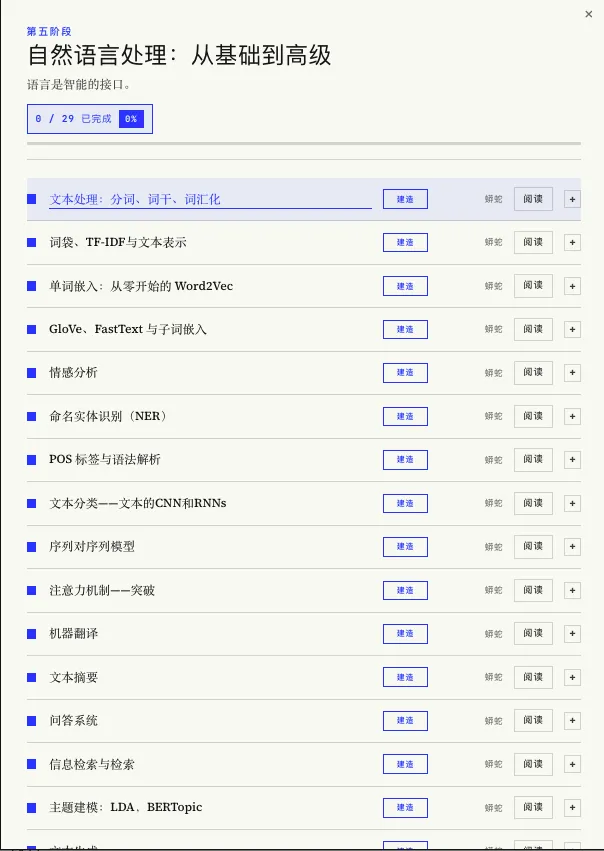Tap 建造 for 机器翻译
Viewport: 604px width, 851px height.
point(405,633)
